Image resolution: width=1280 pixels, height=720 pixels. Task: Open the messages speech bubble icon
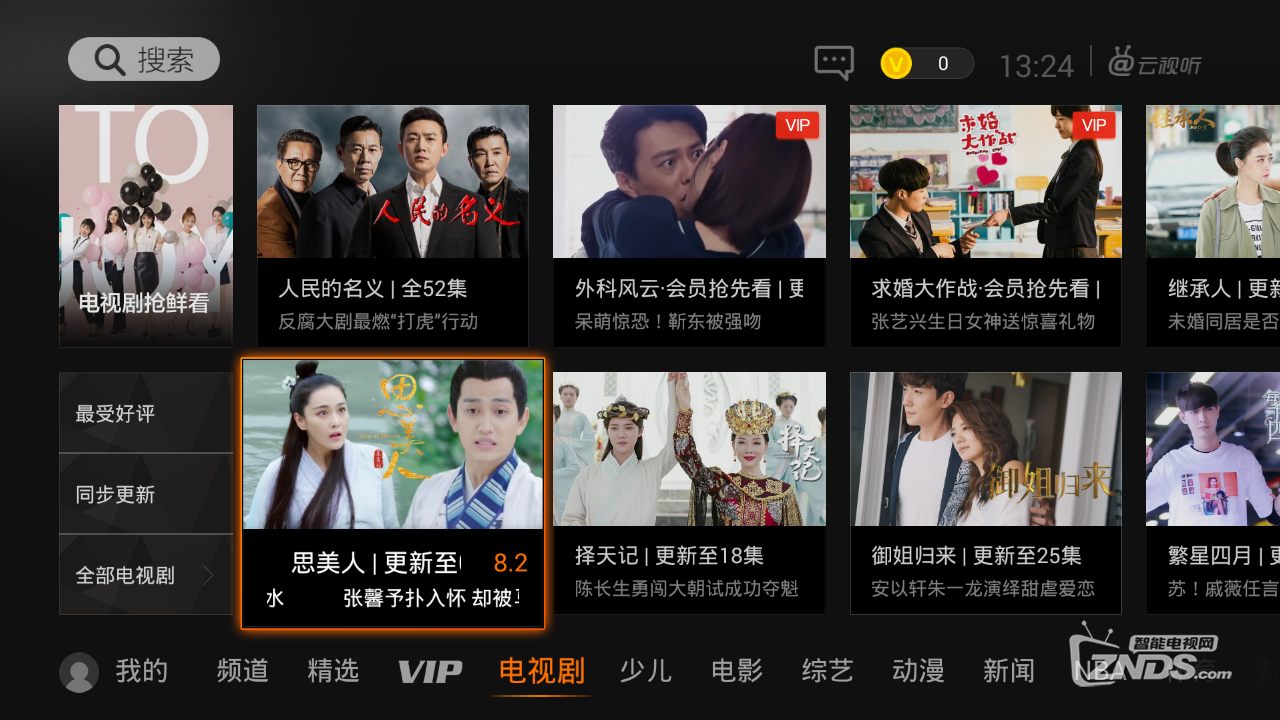(x=833, y=63)
